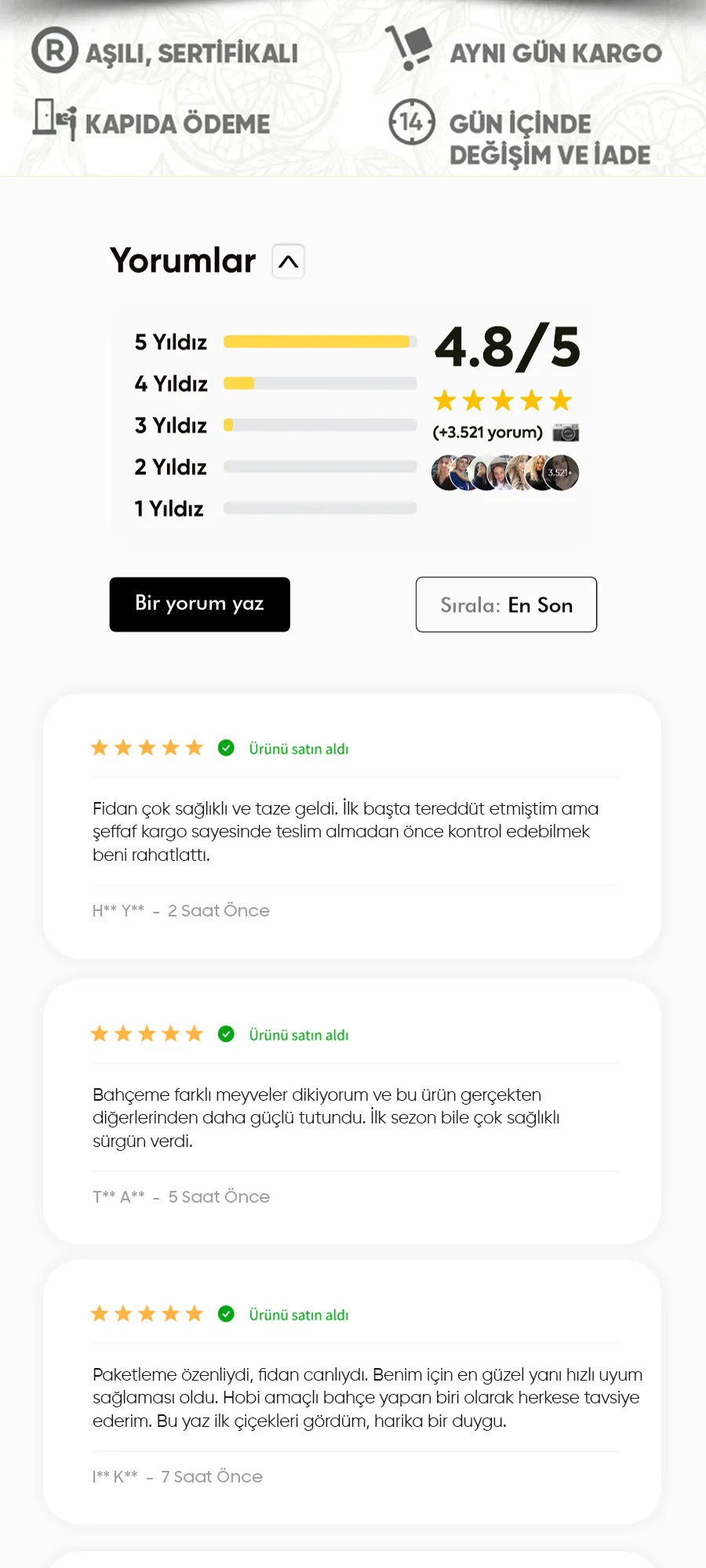The width and height of the screenshot is (706, 1568).
Task: Collapse the Yorumlar section
Action: [x=288, y=261]
